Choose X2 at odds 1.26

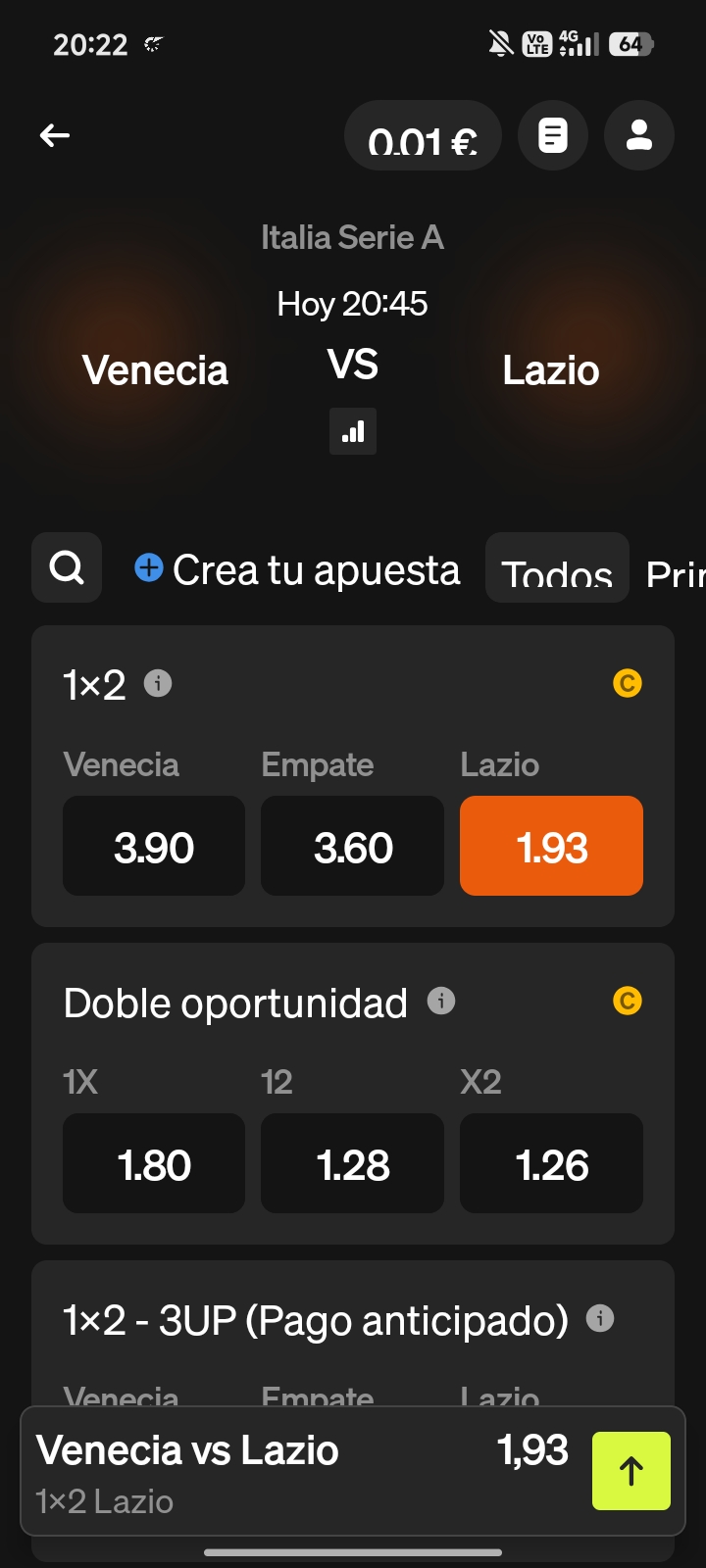pyautogui.click(x=551, y=1163)
